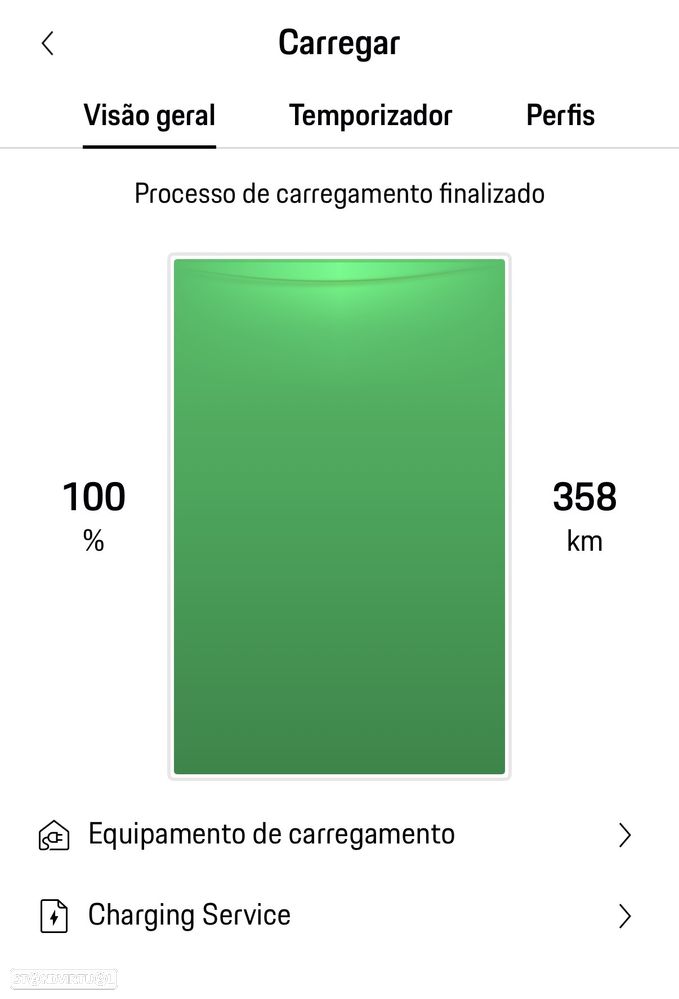The height and width of the screenshot is (999, 679).
Task: Open Equipamento de carregamento
Action: 336,835
